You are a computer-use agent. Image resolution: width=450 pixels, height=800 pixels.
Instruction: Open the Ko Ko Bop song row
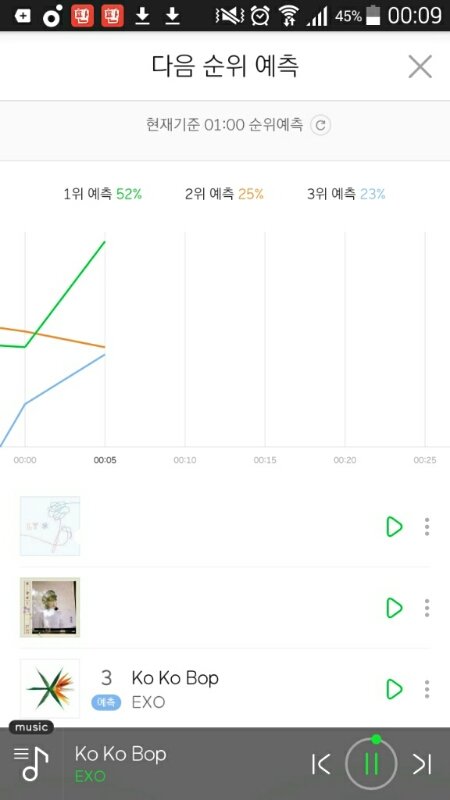[225, 689]
